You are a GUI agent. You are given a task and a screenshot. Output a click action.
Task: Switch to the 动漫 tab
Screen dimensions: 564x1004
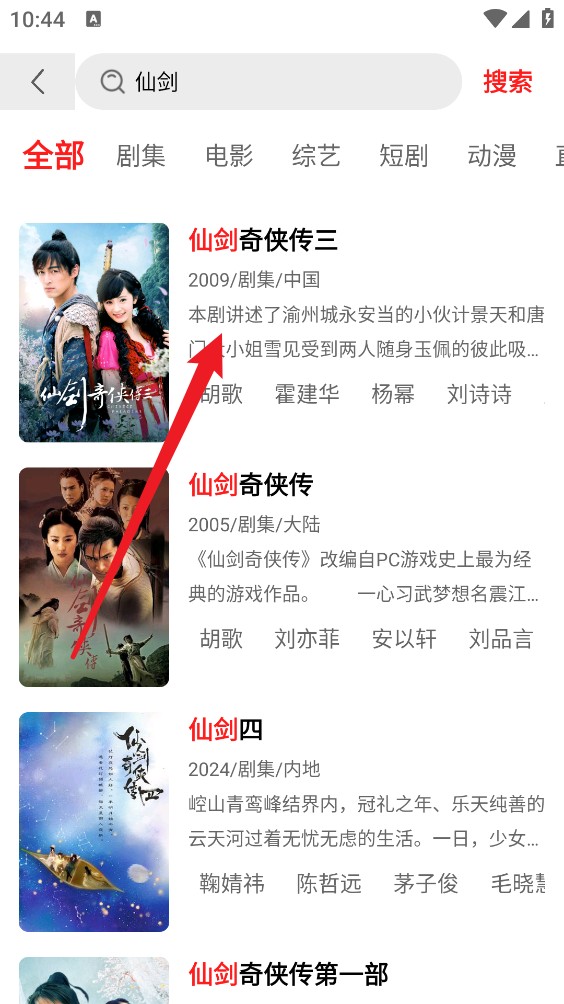tap(492, 156)
